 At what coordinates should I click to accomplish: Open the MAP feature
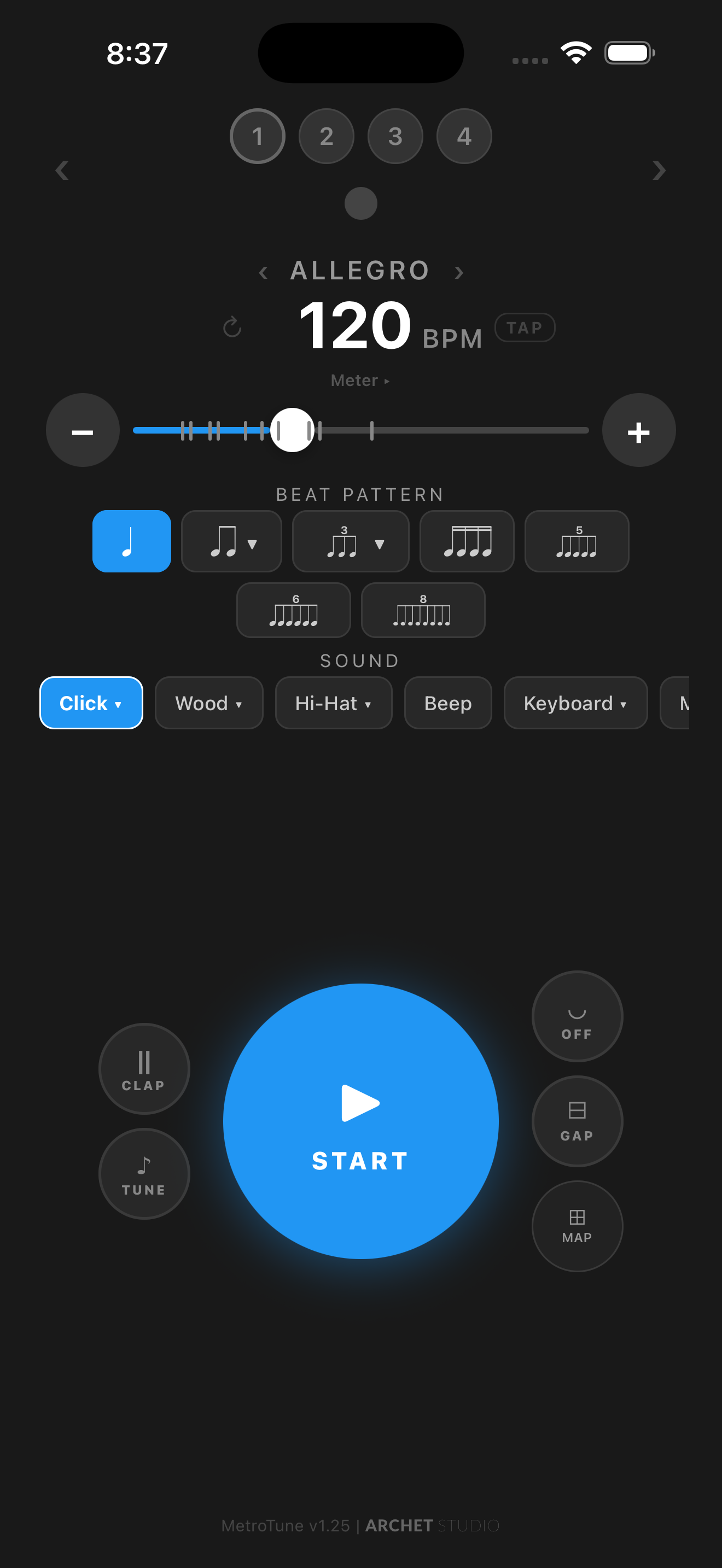tap(577, 1226)
